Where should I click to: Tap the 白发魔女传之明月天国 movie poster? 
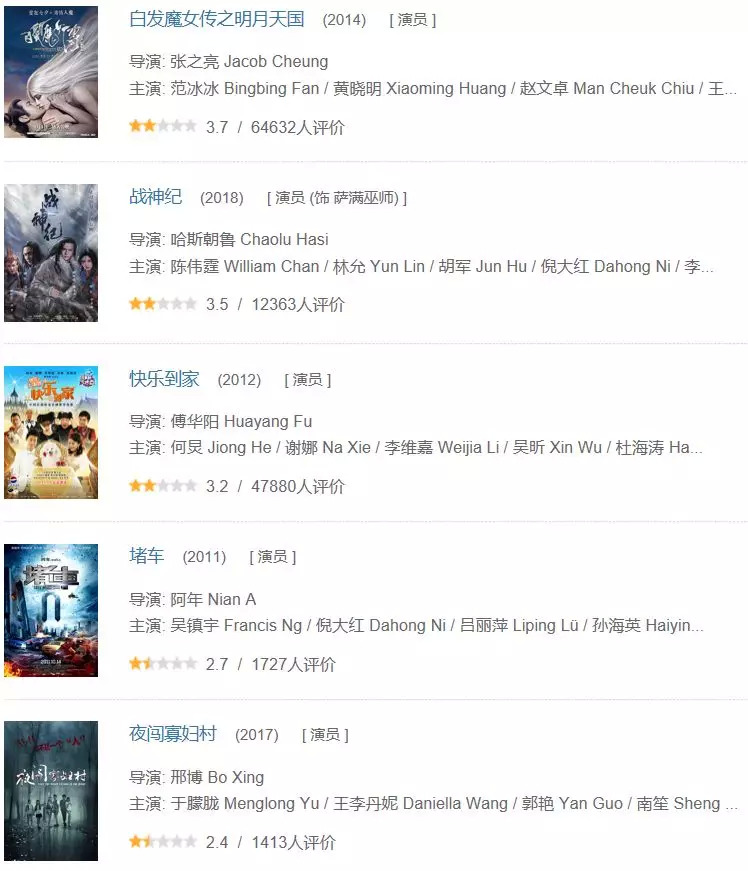pos(51,72)
